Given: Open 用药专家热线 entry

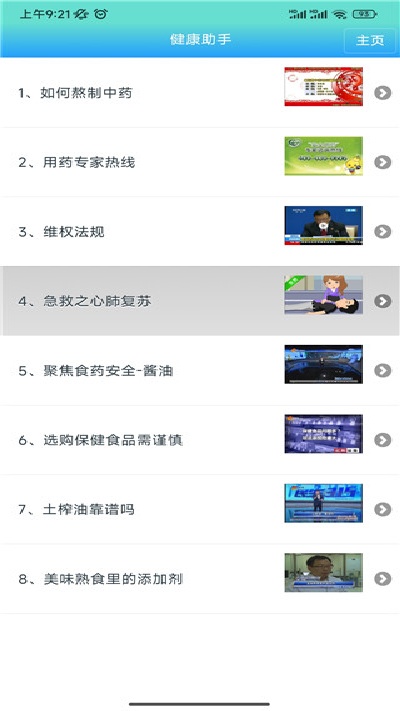Looking at the screenshot, I should [x=200, y=162].
